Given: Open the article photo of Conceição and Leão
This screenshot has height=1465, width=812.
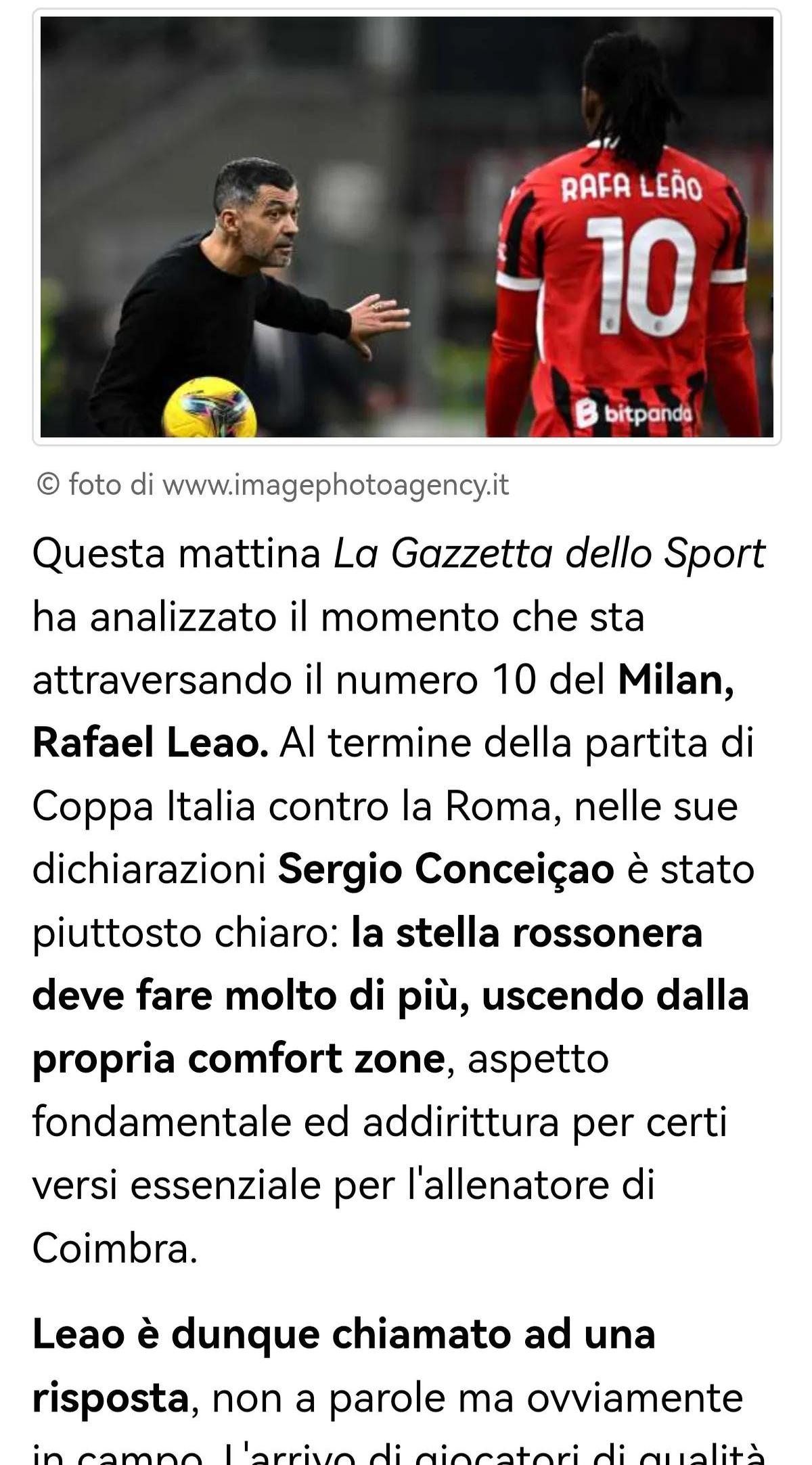Looking at the screenshot, I should [x=407, y=227].
